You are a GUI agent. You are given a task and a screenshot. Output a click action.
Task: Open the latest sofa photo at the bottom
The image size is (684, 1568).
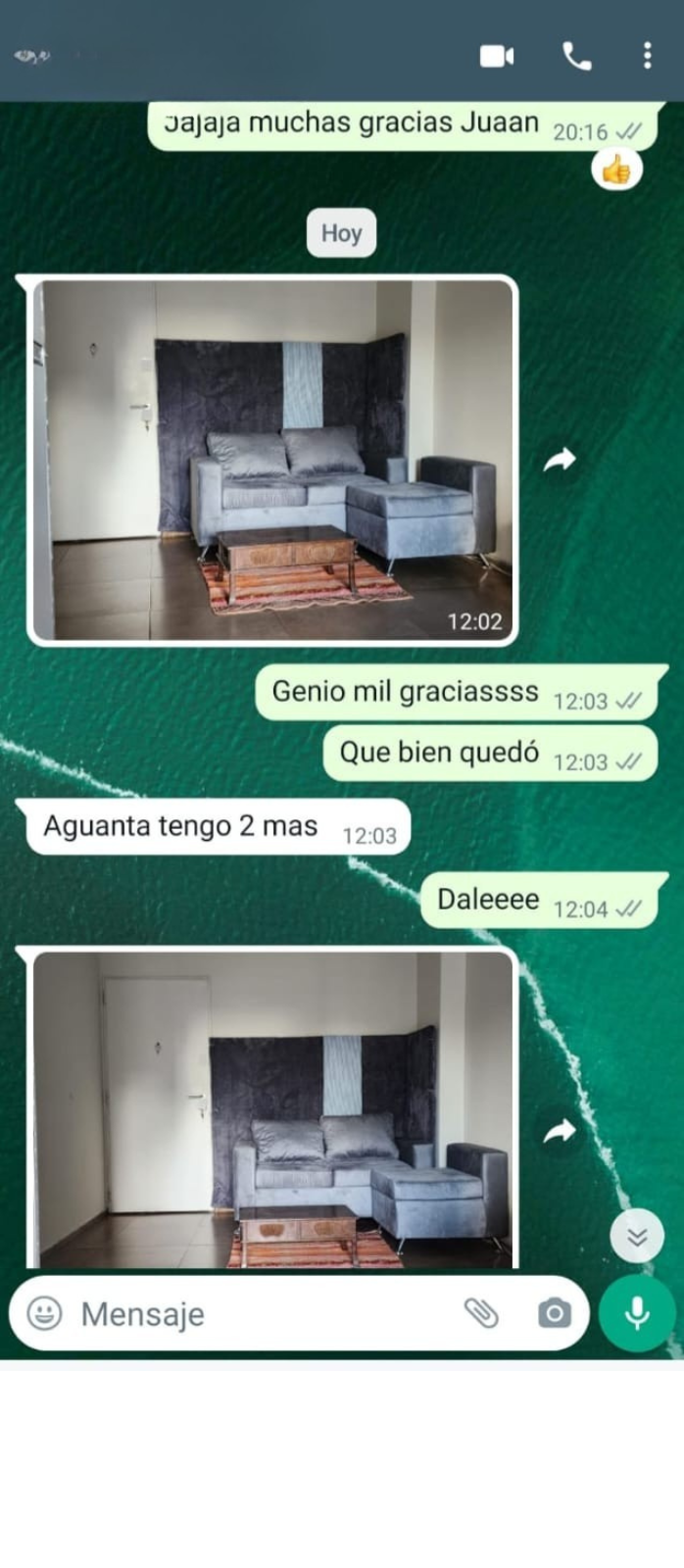[273, 1109]
